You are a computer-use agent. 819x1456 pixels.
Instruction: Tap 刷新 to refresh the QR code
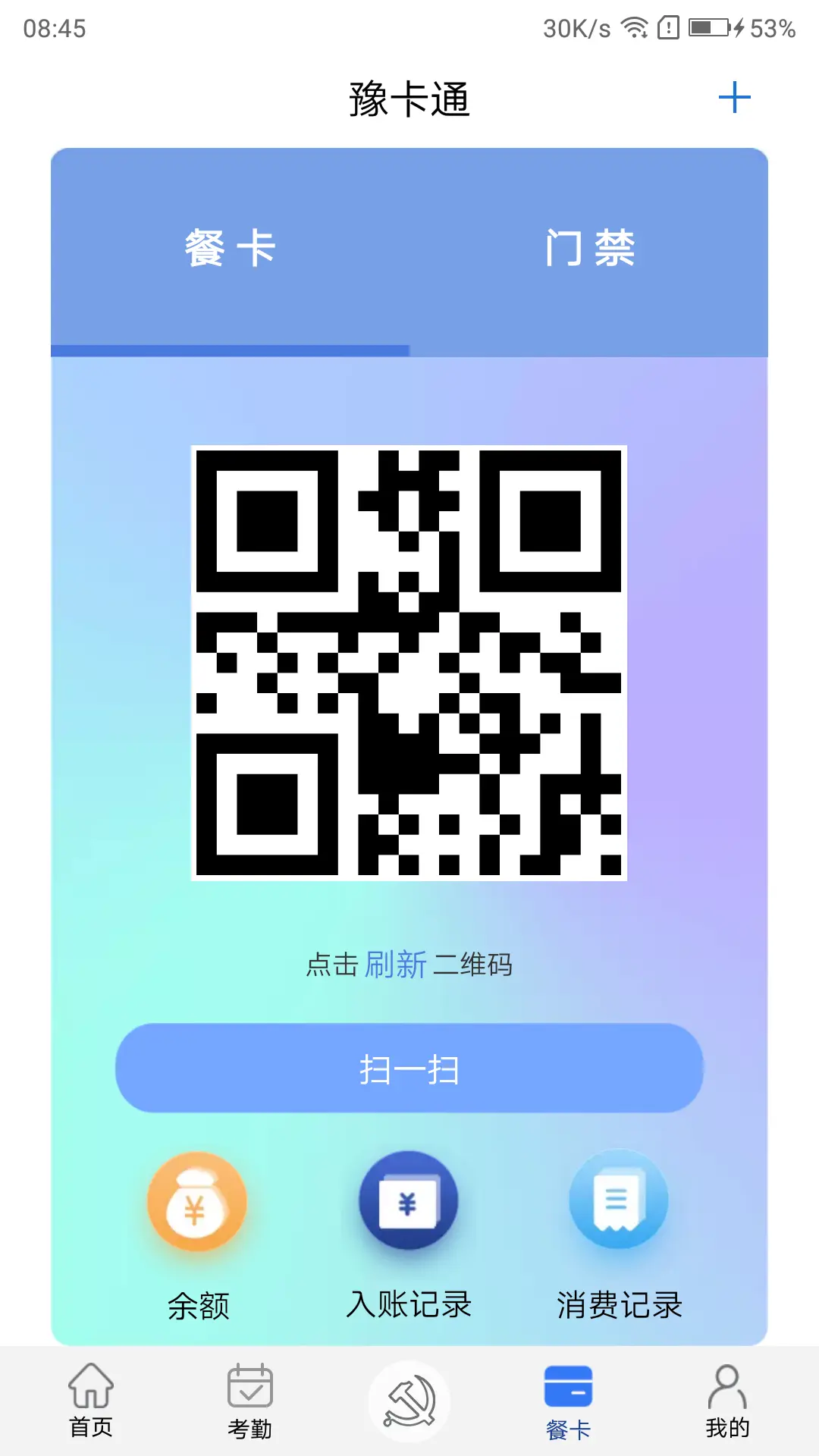[x=395, y=965]
